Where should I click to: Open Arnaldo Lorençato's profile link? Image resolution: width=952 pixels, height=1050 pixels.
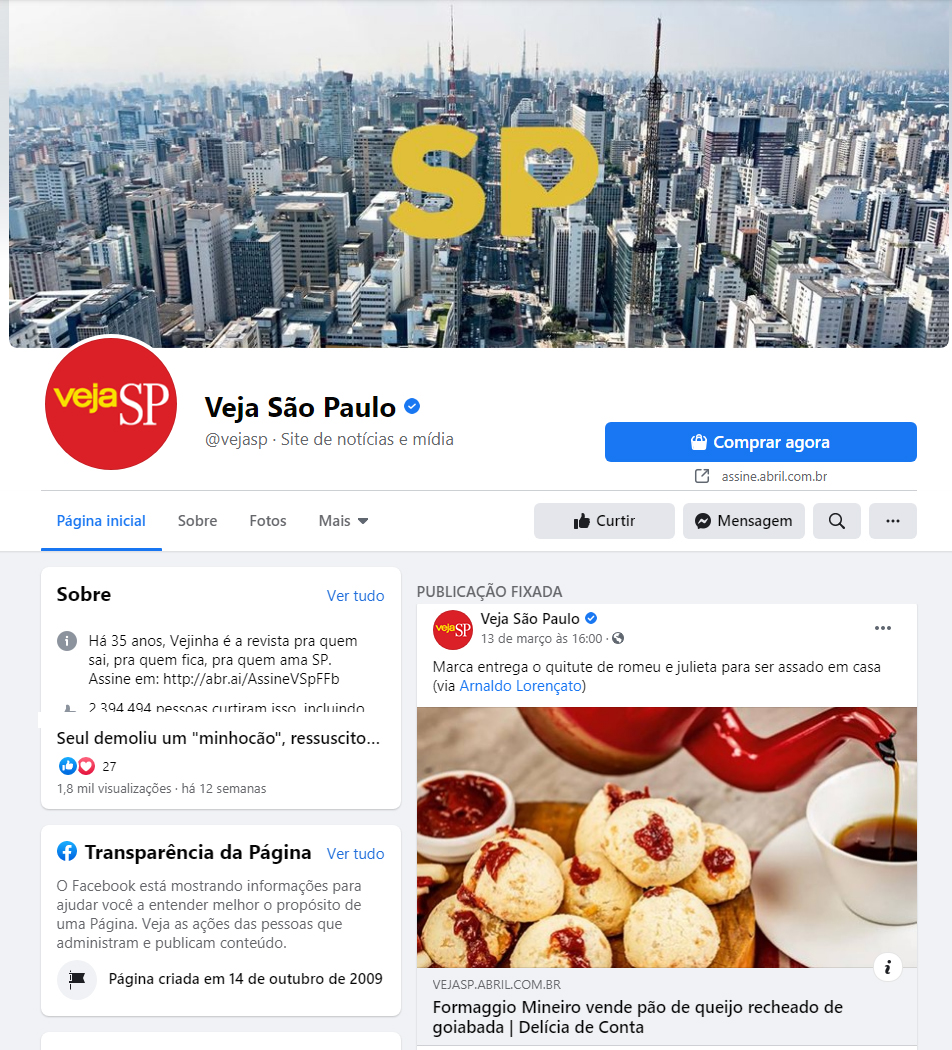520,686
